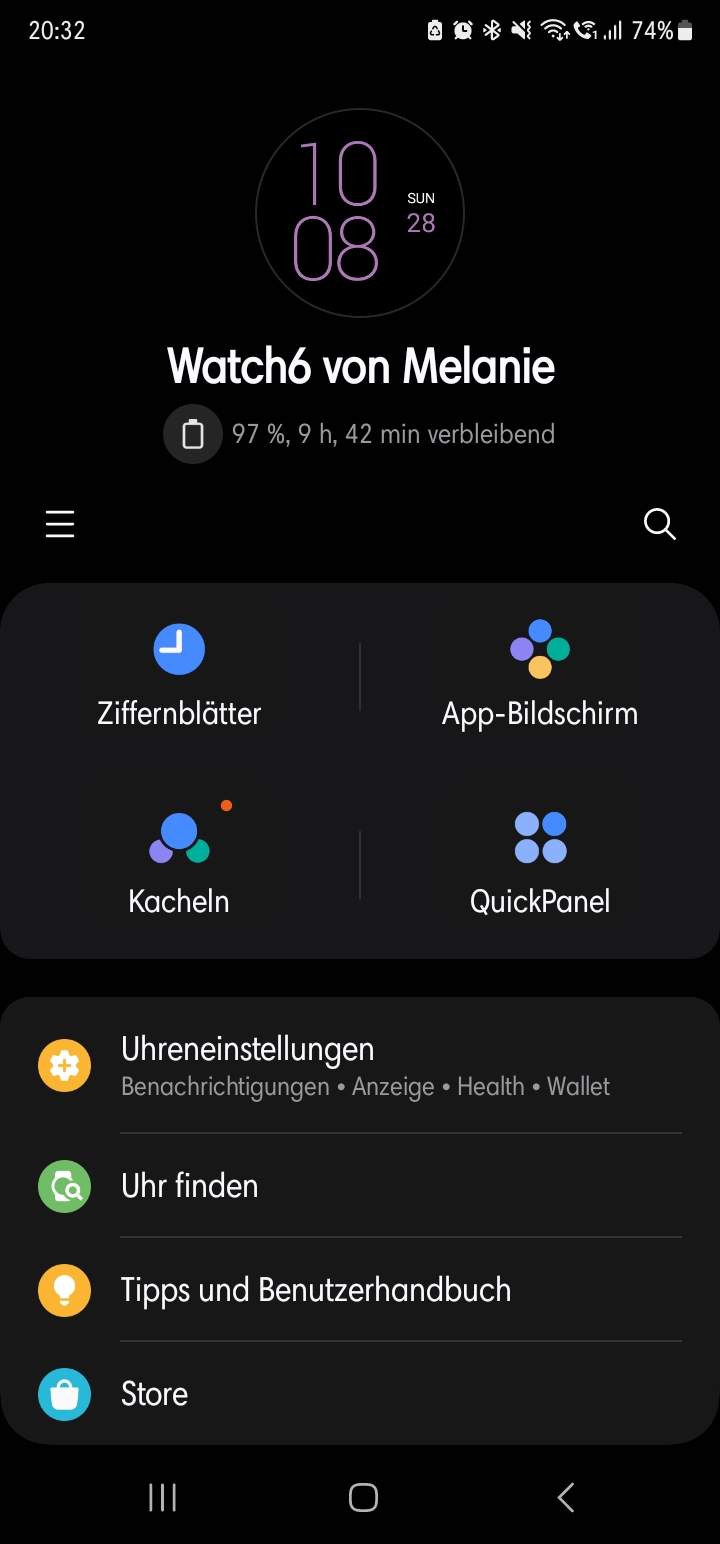Tap the watch face preview circle
The width and height of the screenshot is (720, 1544).
(x=360, y=213)
